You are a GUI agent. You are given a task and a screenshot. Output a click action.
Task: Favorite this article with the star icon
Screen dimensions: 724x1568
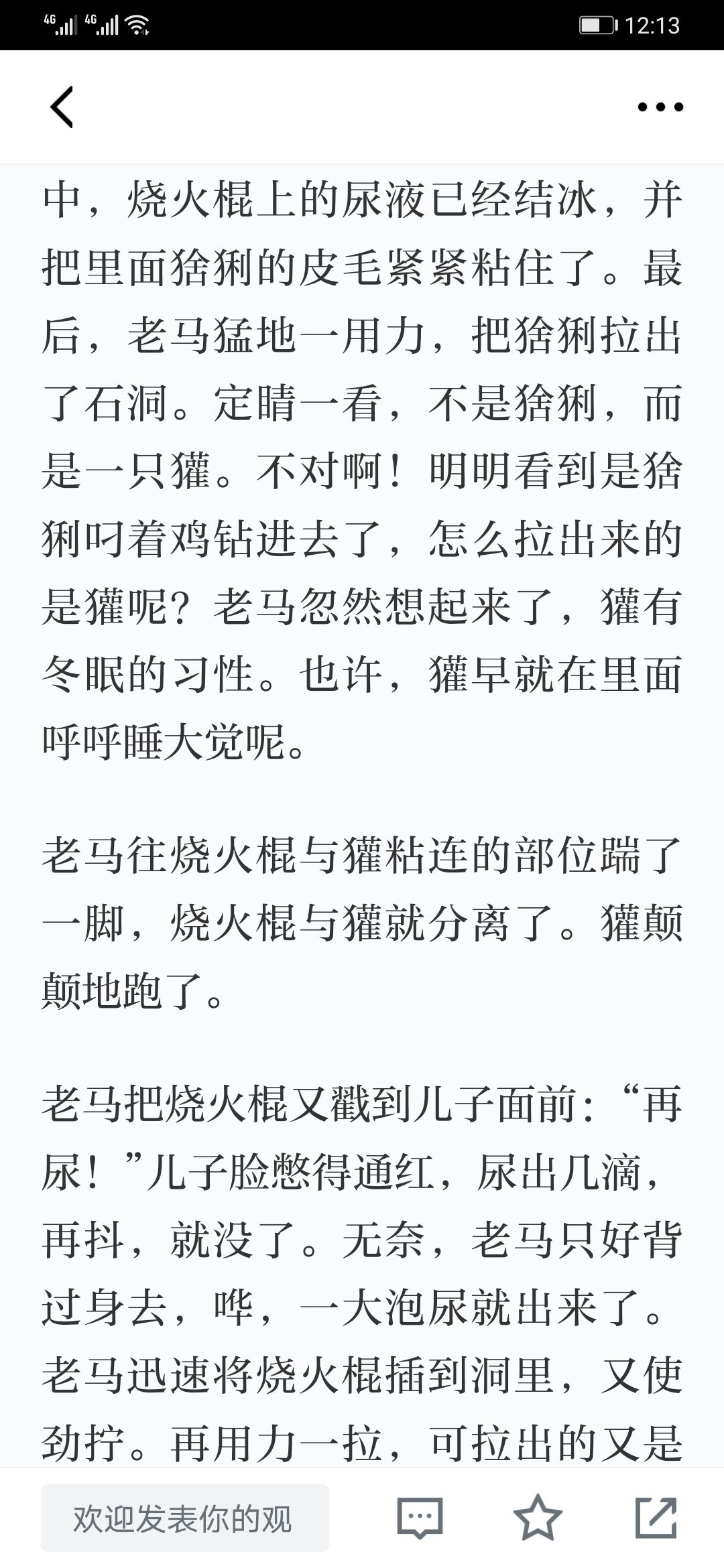point(538,1517)
